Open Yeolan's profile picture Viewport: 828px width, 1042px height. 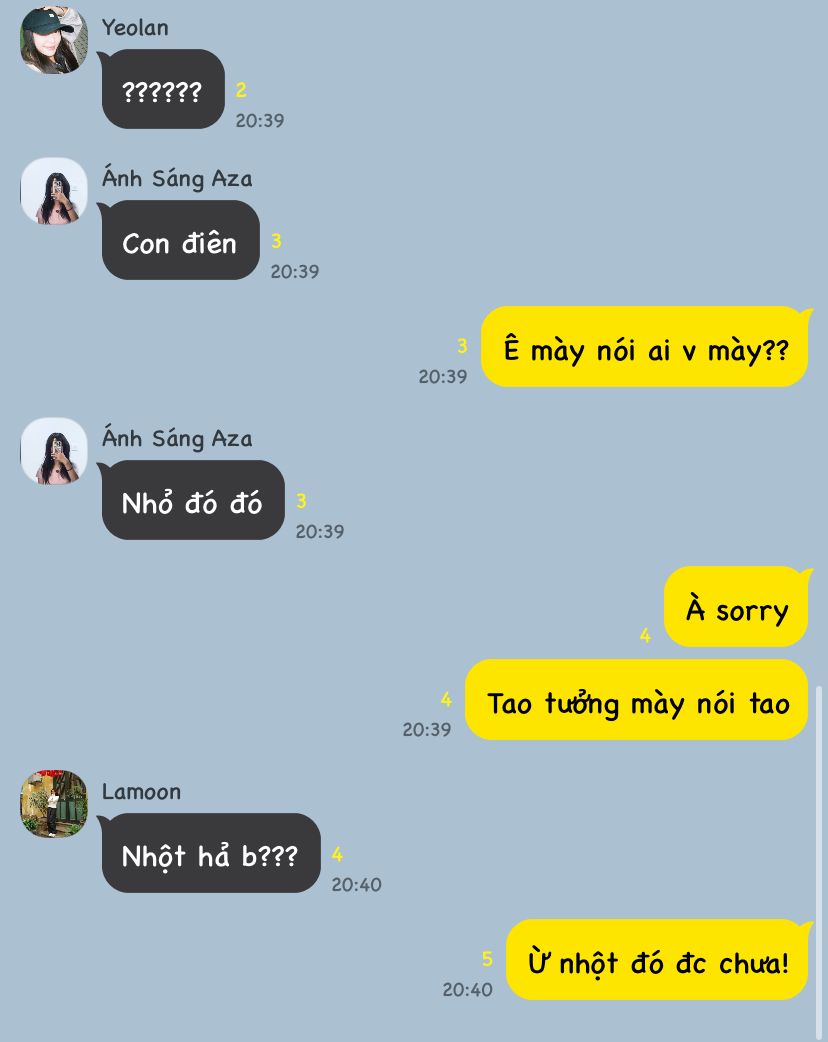tap(54, 41)
